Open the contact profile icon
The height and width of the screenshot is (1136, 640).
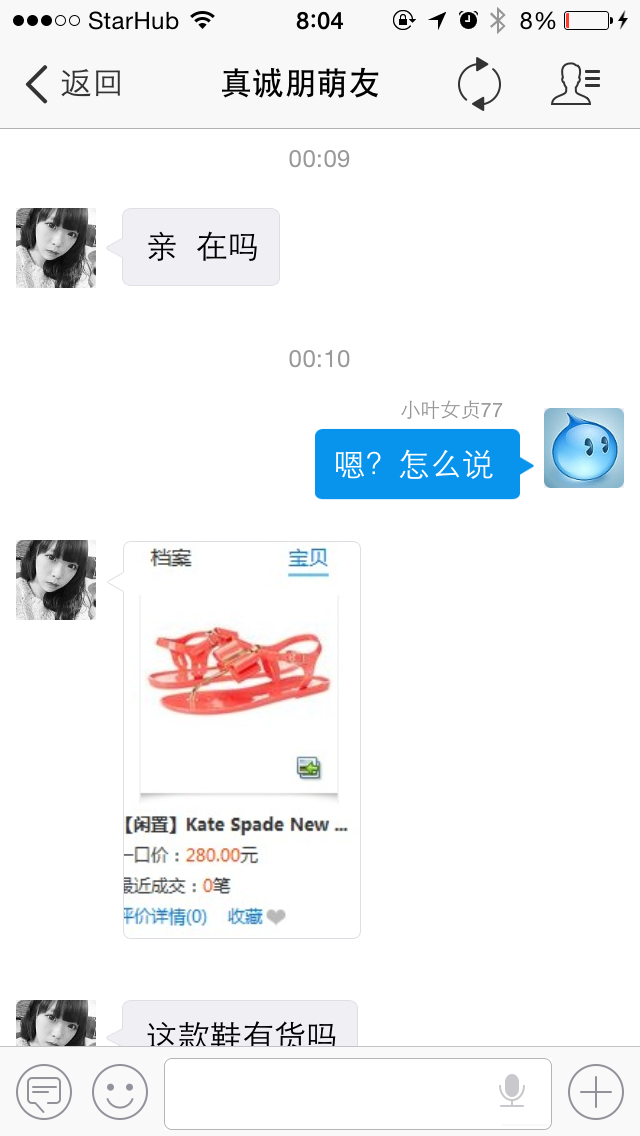coord(575,84)
